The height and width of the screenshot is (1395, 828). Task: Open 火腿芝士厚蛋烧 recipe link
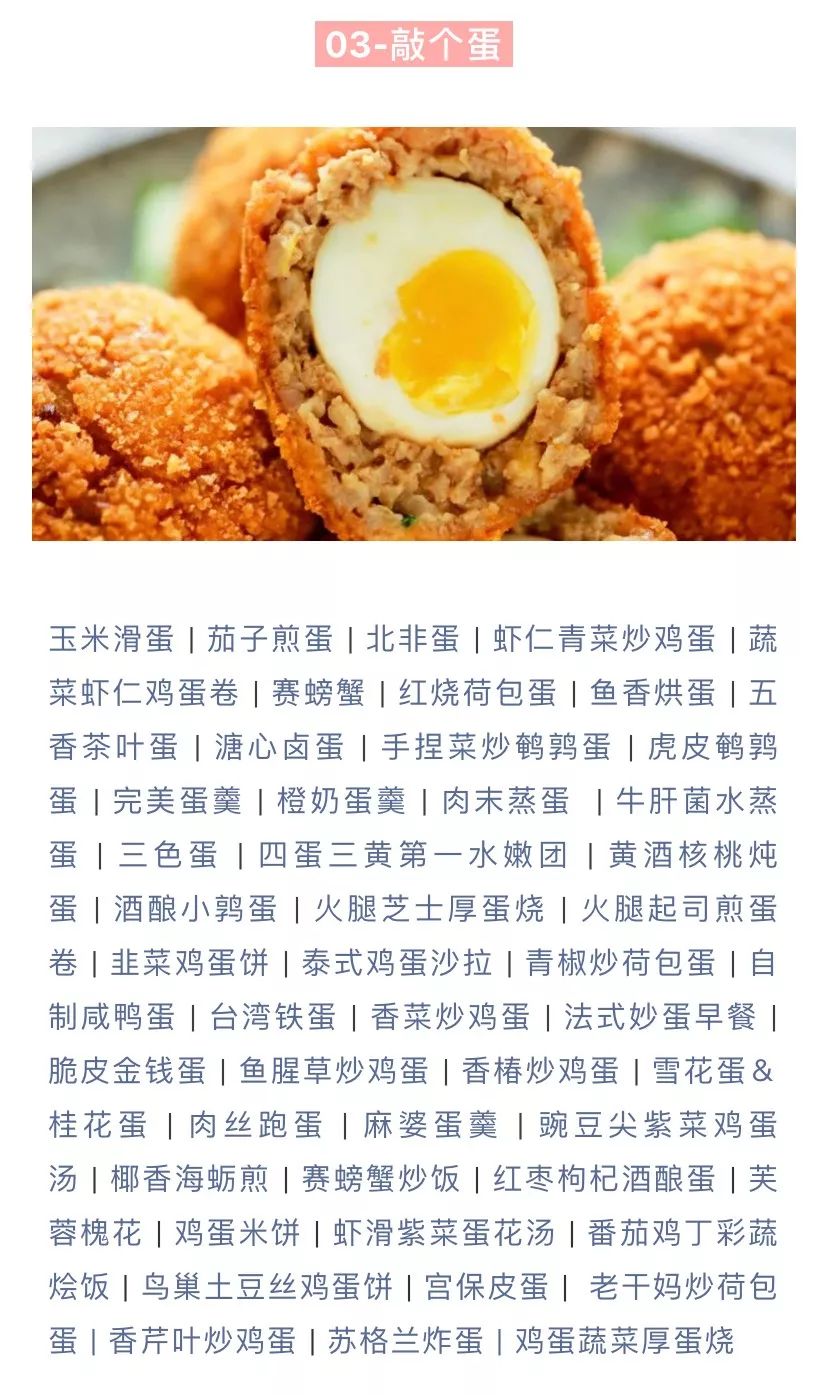pos(429,909)
